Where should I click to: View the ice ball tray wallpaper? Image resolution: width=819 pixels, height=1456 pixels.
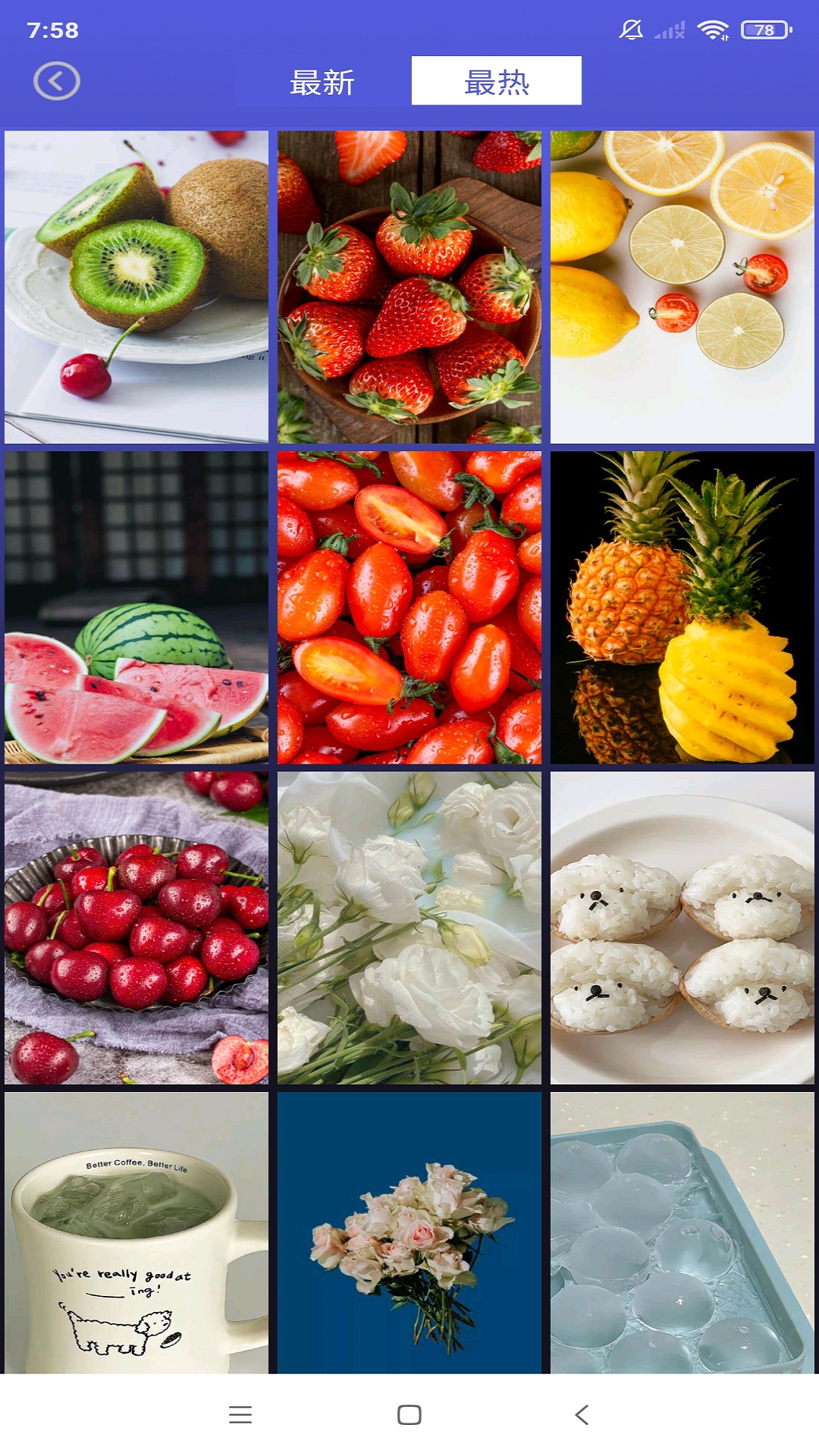[682, 1232]
